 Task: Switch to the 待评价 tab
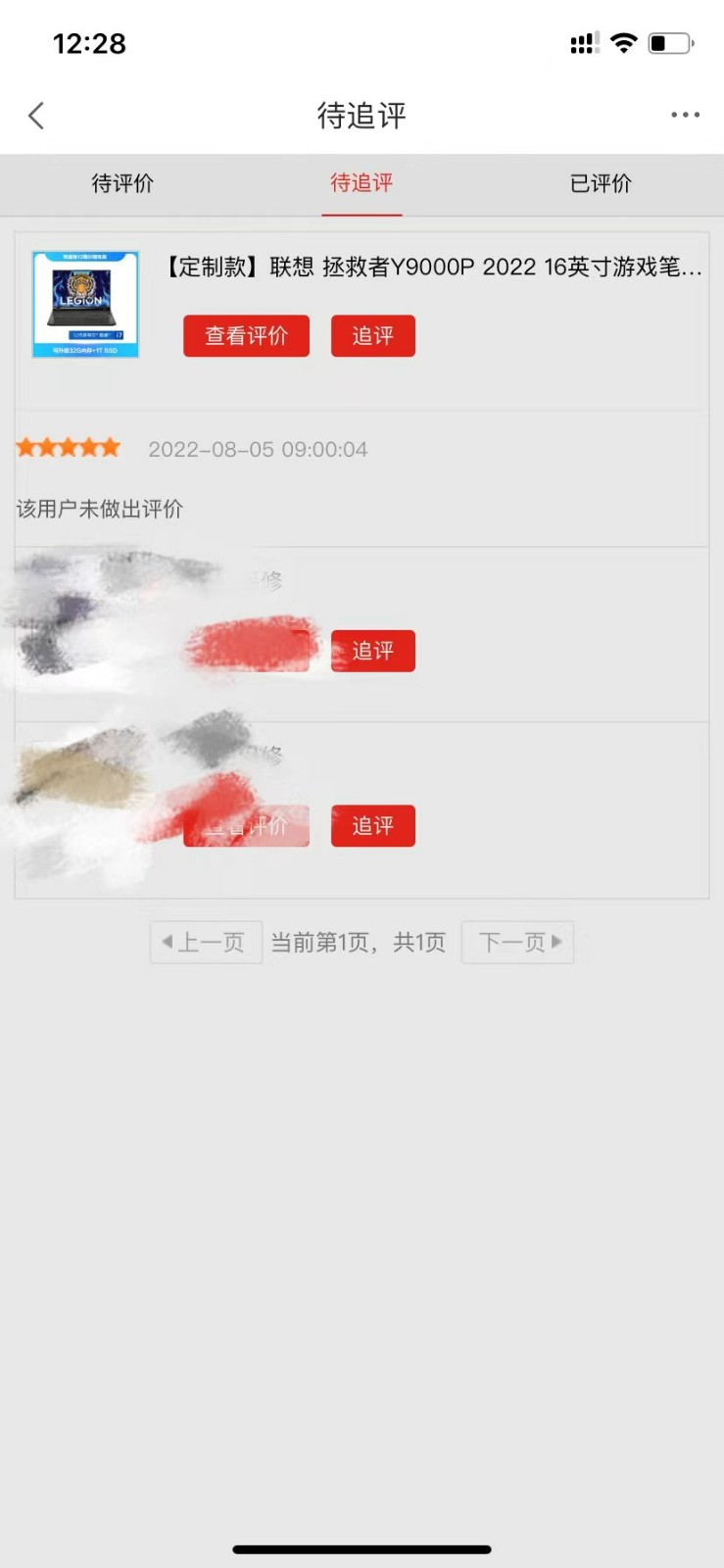(122, 183)
